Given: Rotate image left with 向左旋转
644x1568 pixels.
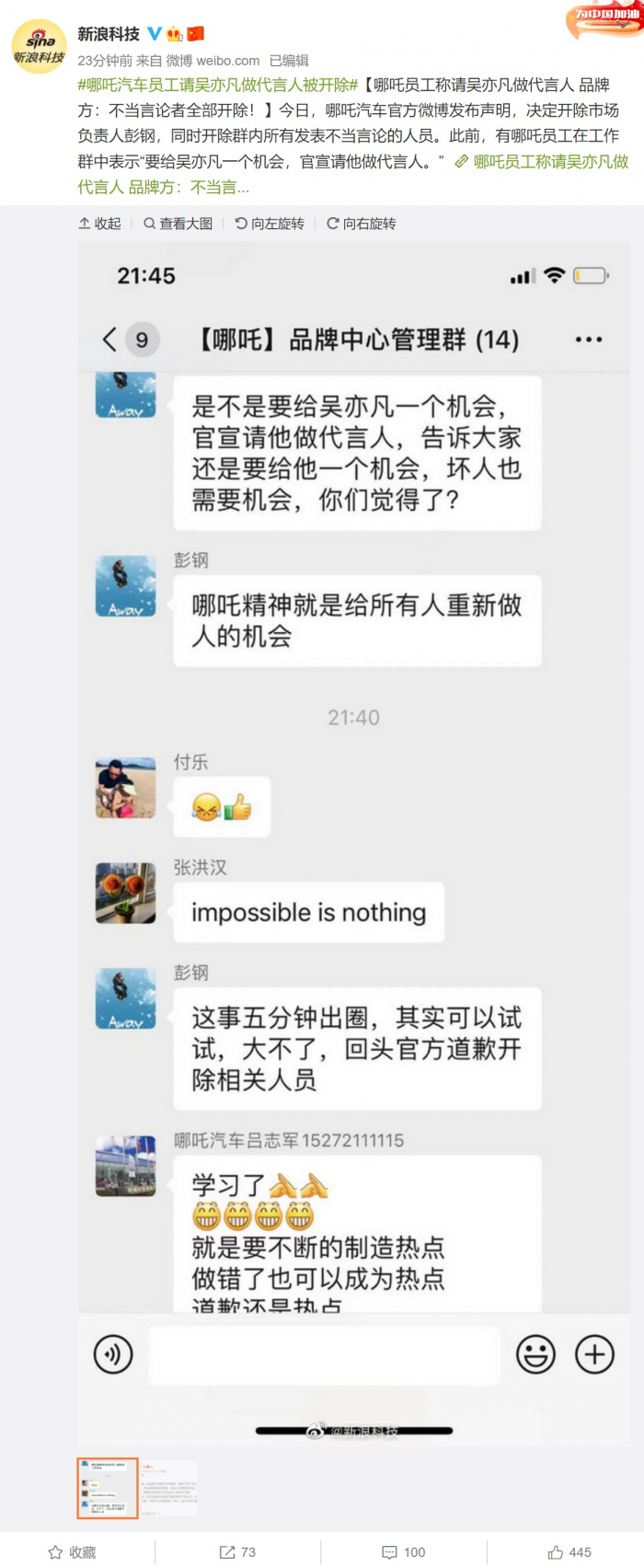Looking at the screenshot, I should click(270, 224).
